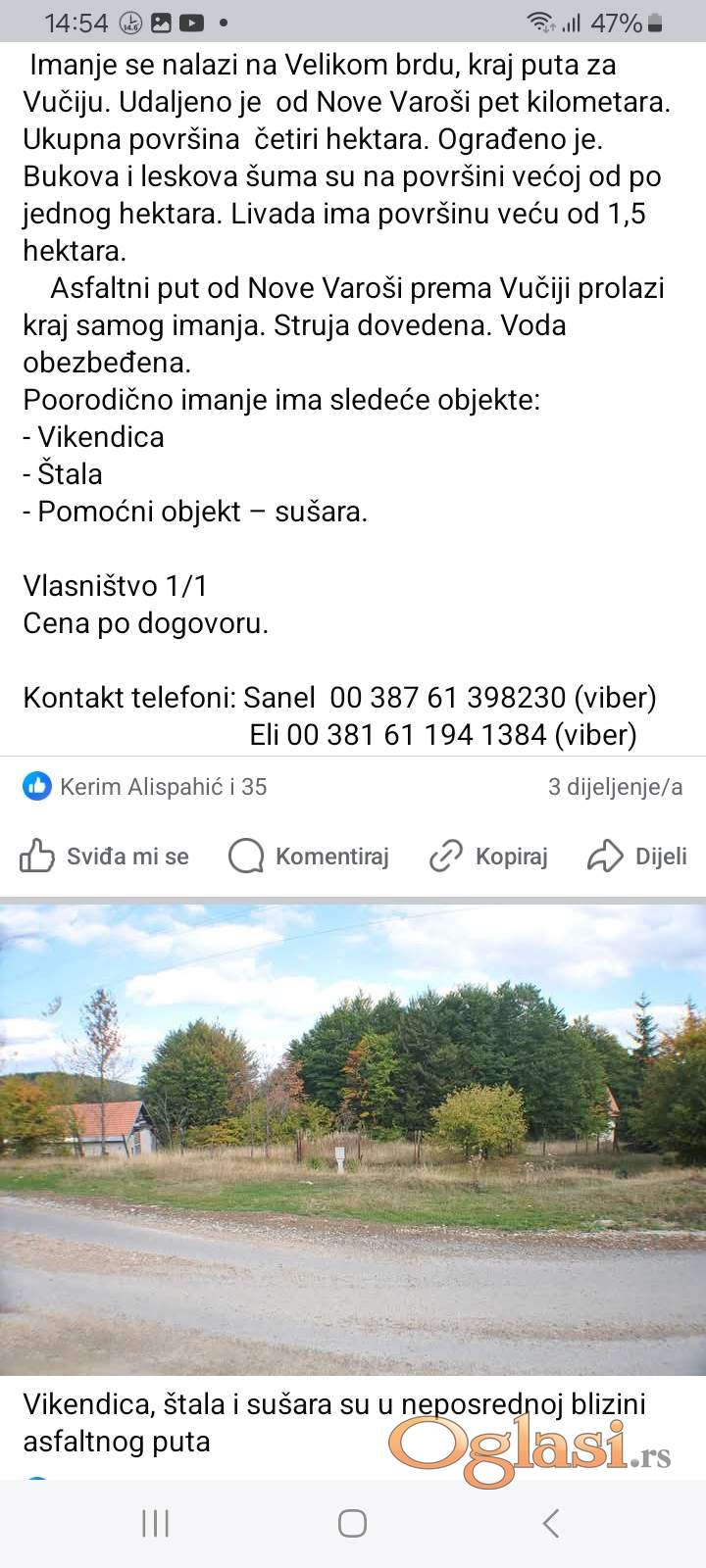Open the property photo with the house and trees
This screenshot has width=706, height=1568.
tap(353, 1137)
